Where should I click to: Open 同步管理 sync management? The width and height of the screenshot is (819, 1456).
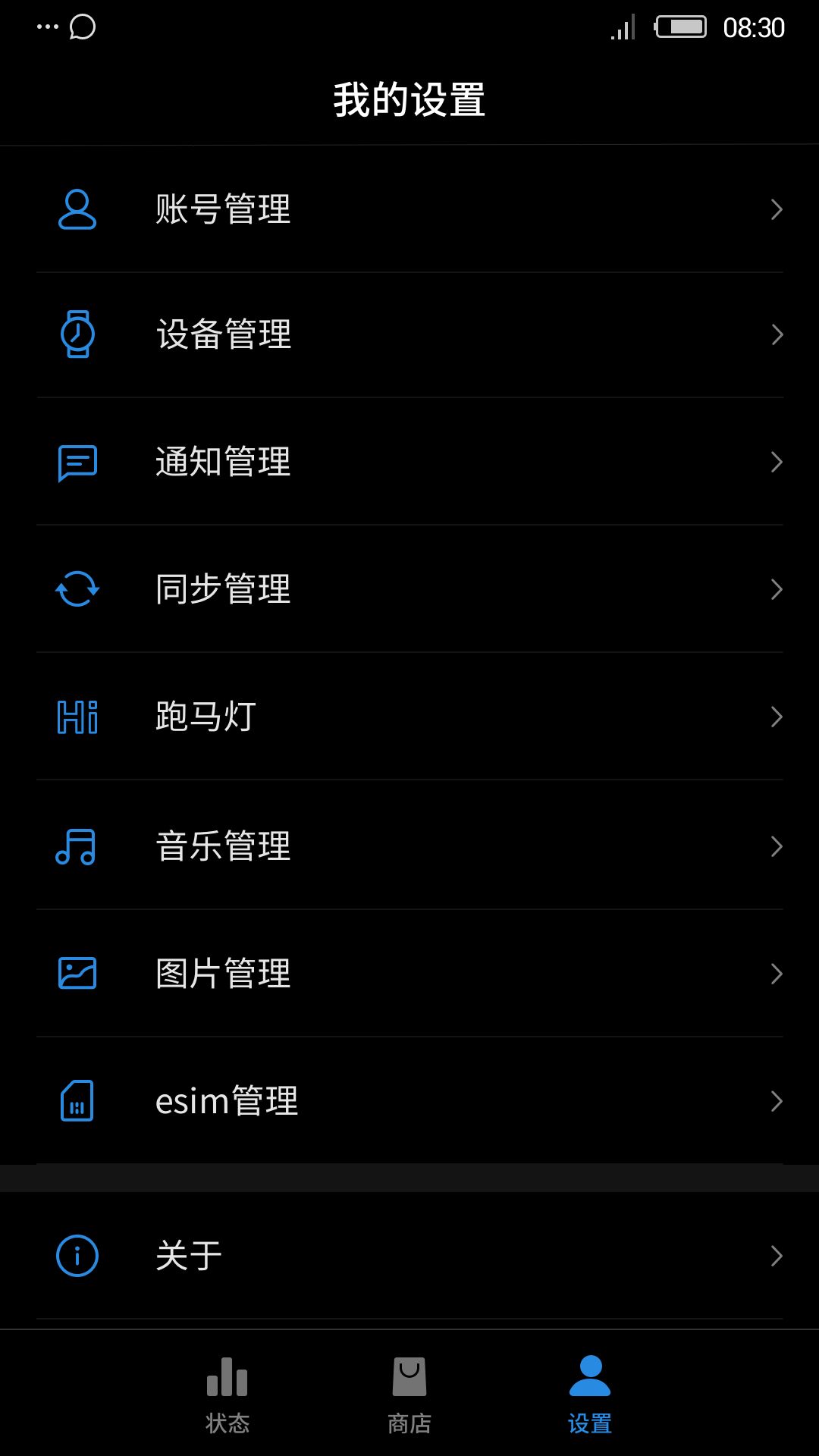(409, 589)
